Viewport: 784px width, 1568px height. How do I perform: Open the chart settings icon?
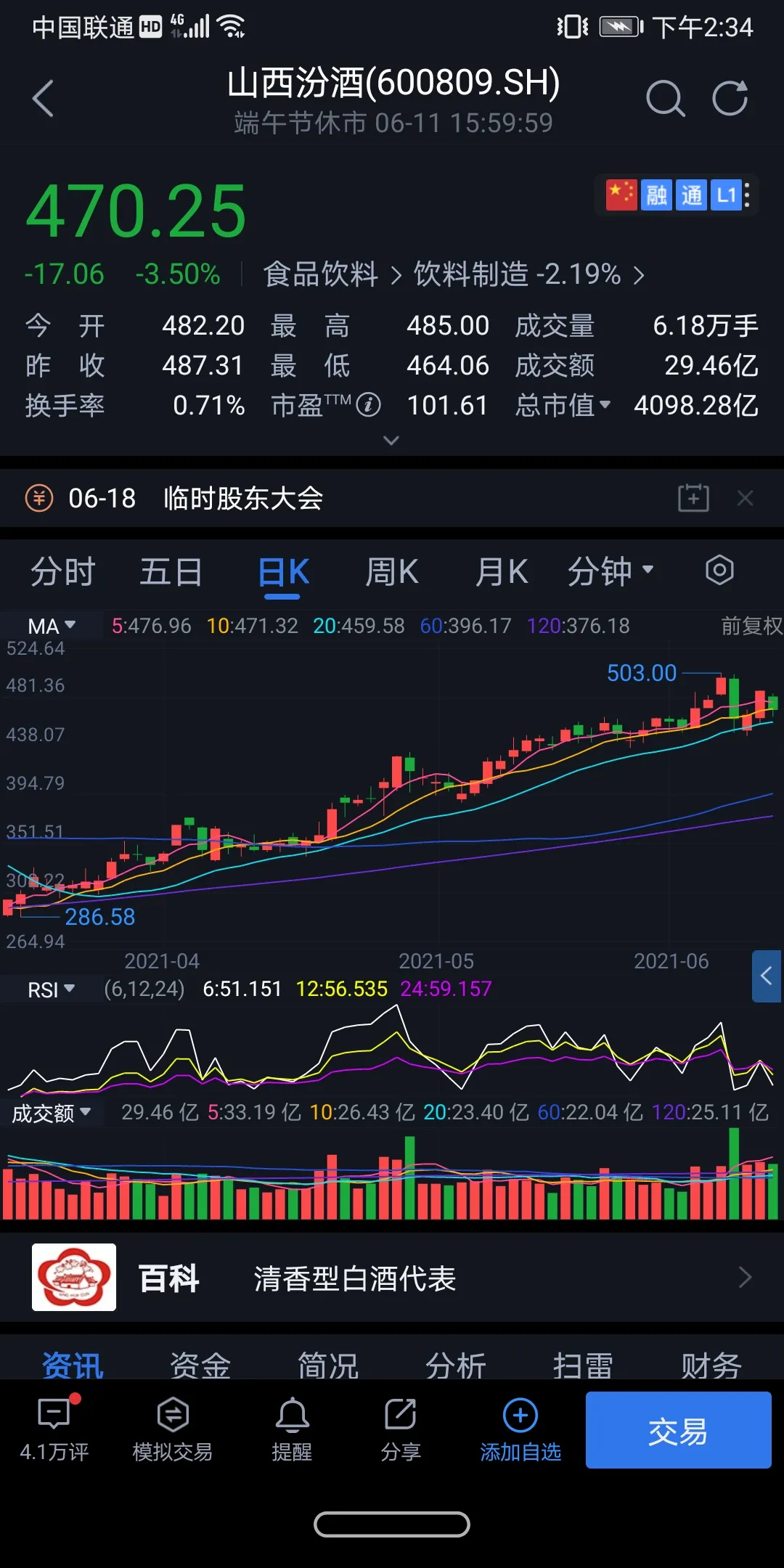[x=719, y=571]
